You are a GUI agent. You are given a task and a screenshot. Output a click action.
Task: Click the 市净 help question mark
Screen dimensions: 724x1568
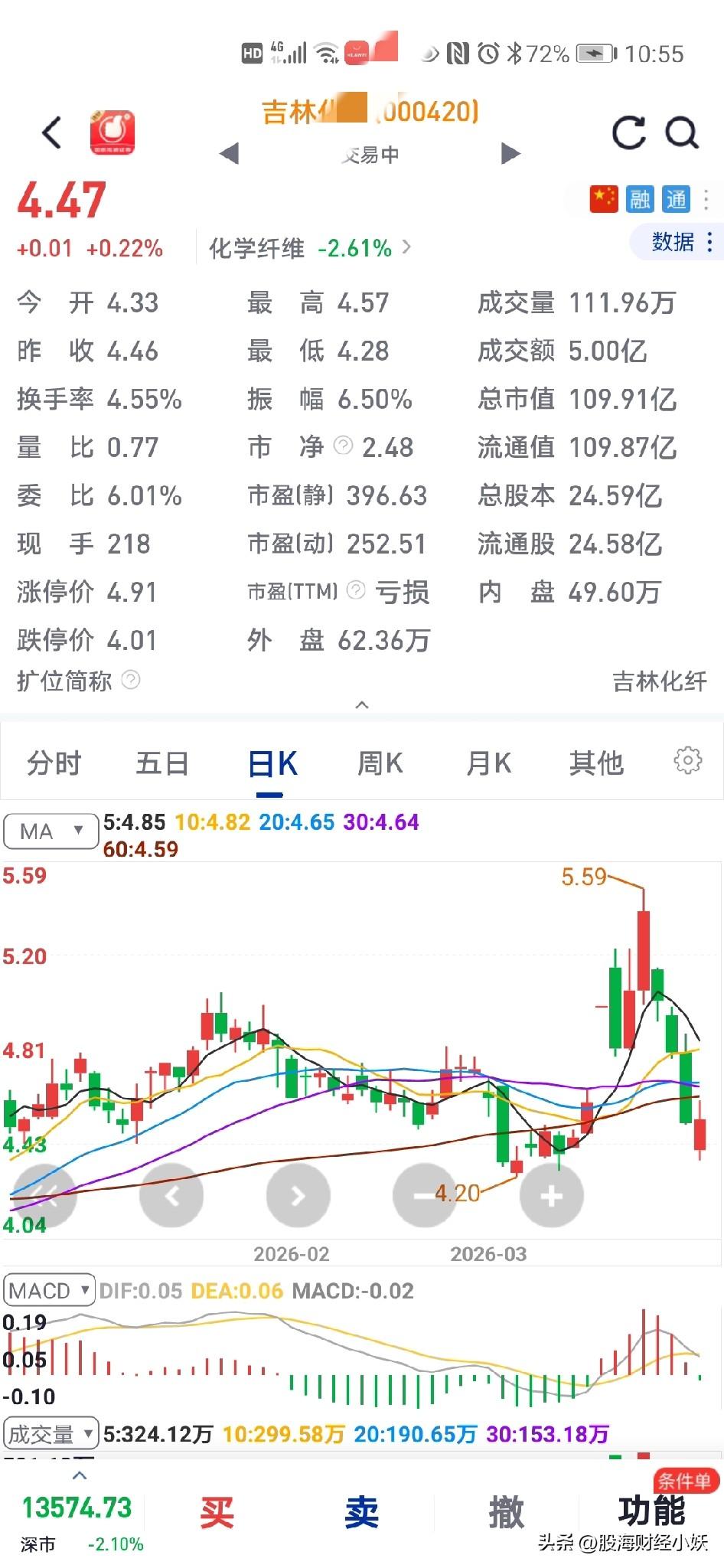coord(343,447)
